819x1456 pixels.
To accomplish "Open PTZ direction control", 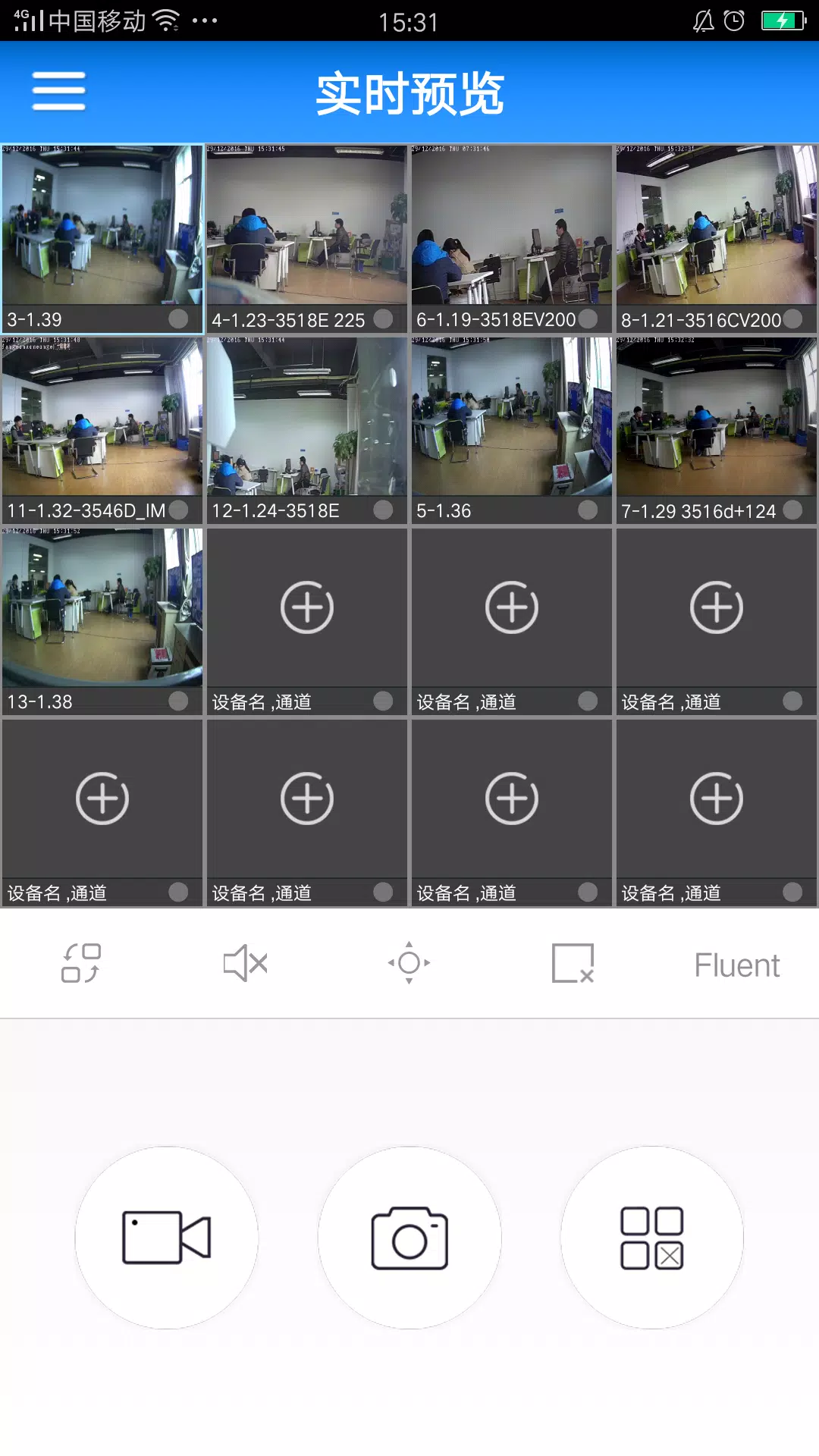I will point(409,963).
